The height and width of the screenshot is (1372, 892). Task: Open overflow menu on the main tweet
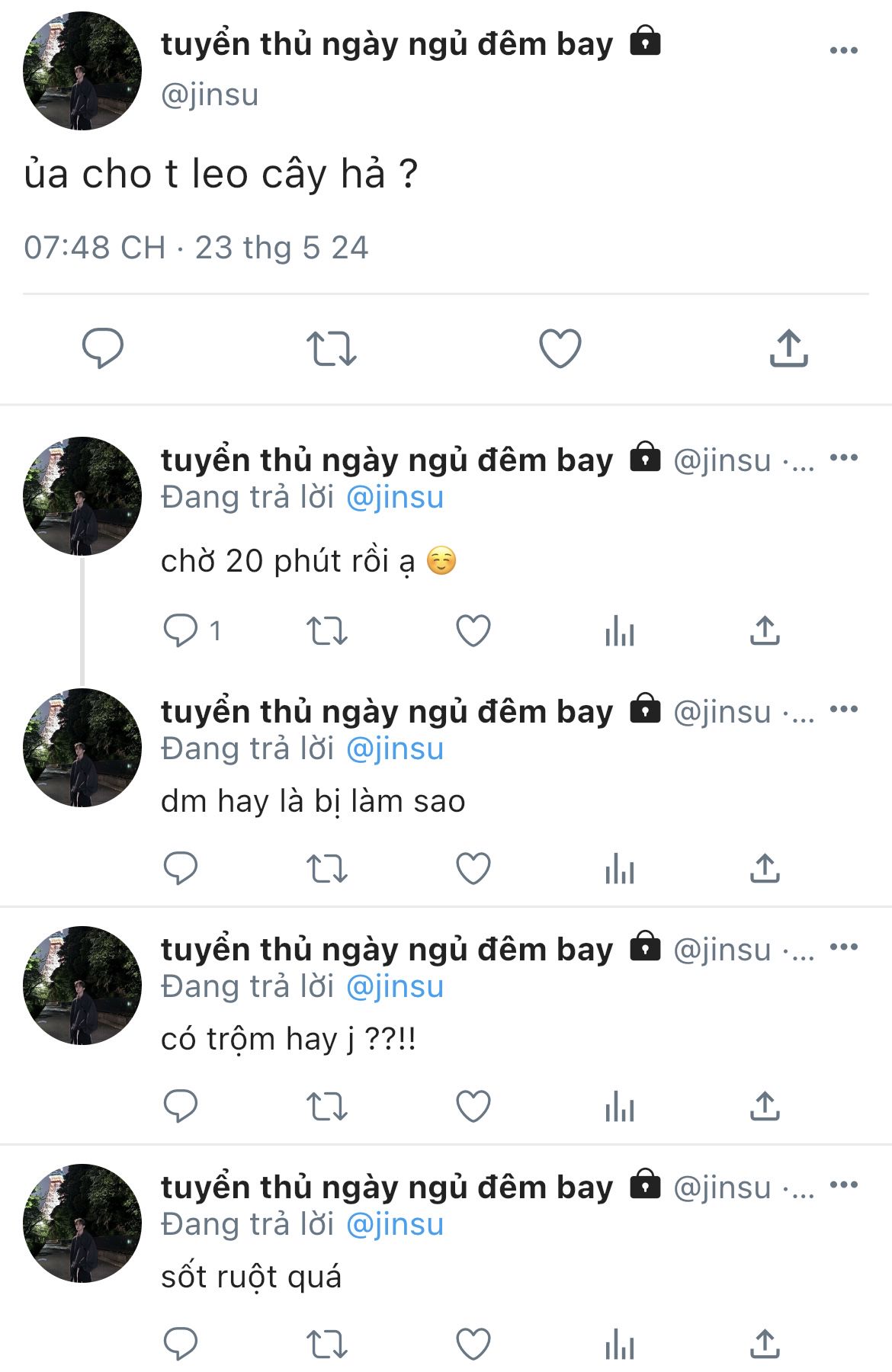[843, 50]
